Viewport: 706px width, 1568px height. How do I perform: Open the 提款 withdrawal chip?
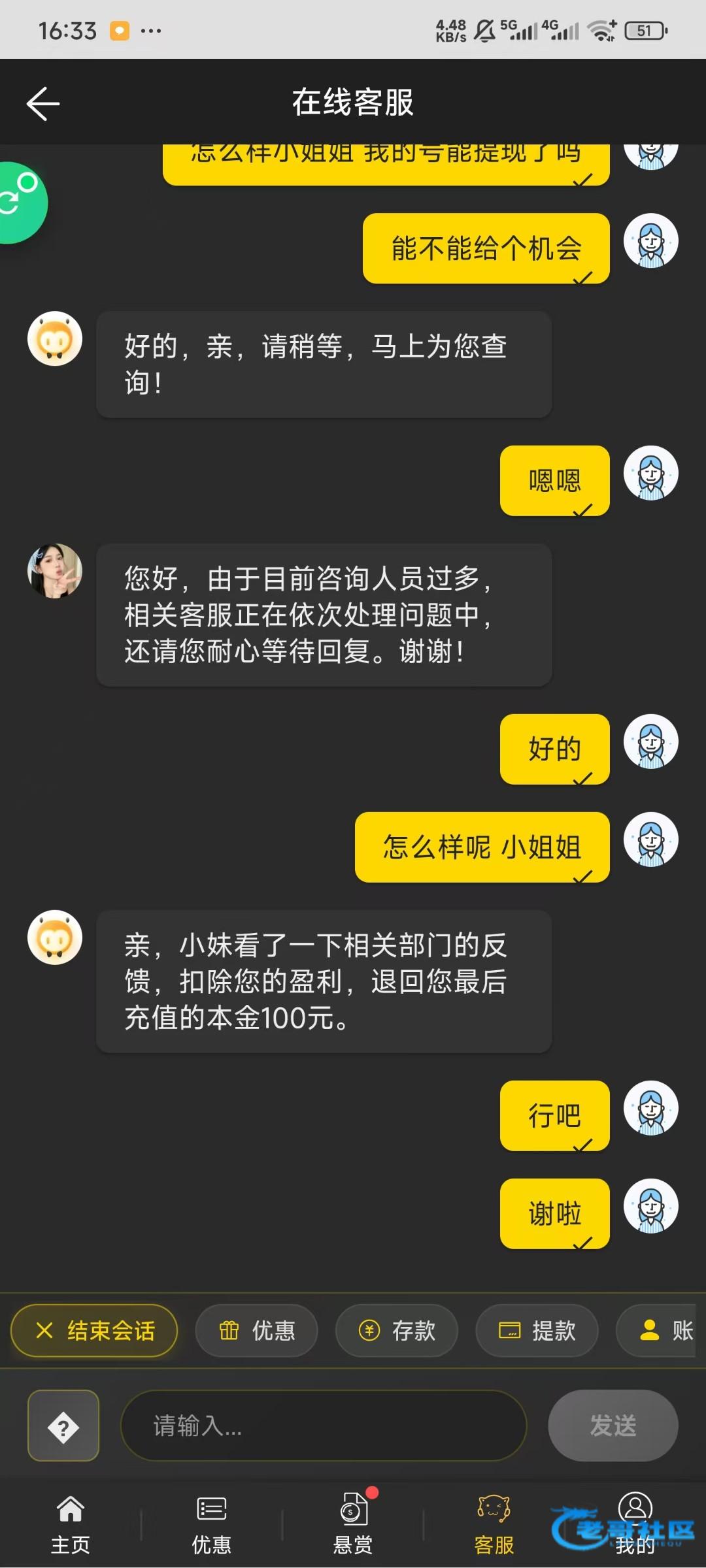pyautogui.click(x=537, y=1330)
